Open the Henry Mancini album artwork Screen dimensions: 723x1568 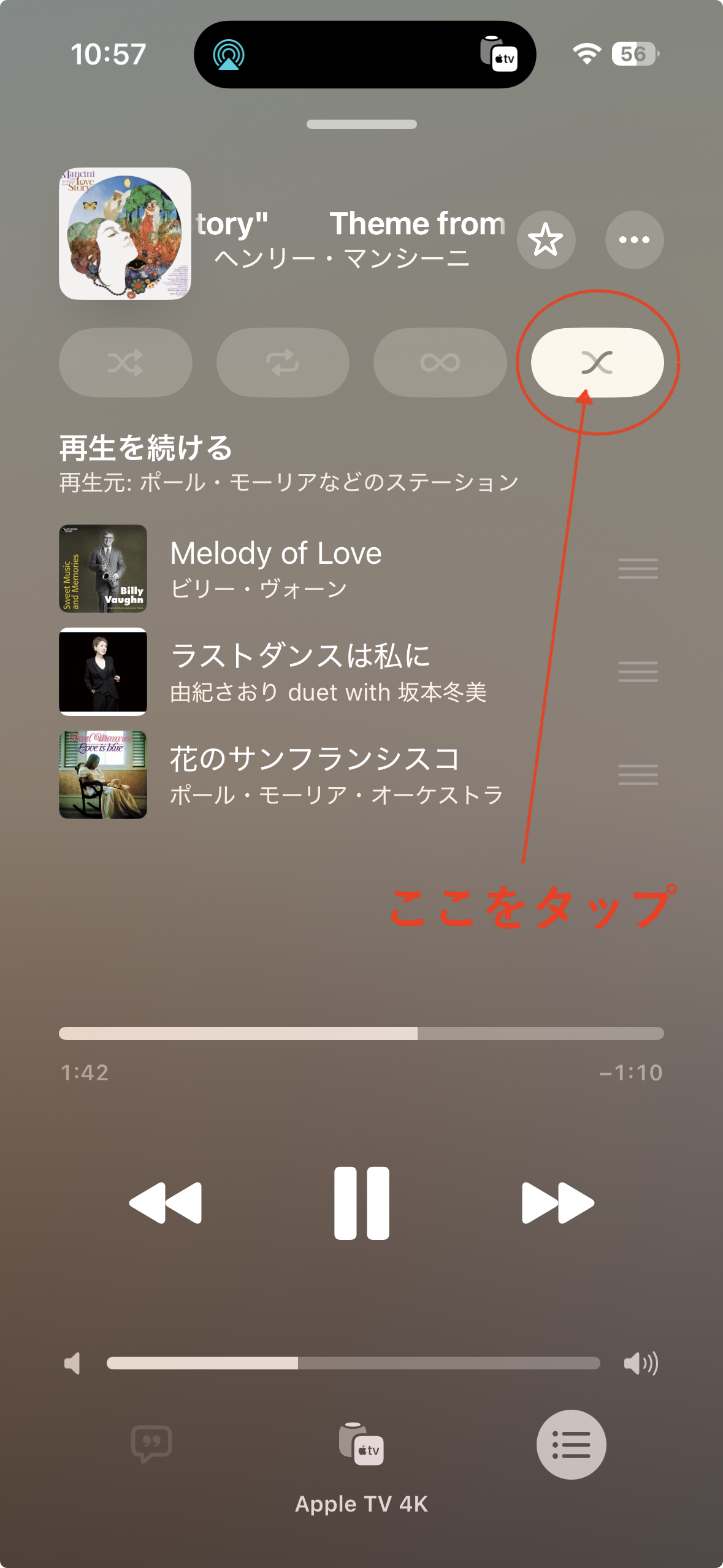click(x=125, y=234)
